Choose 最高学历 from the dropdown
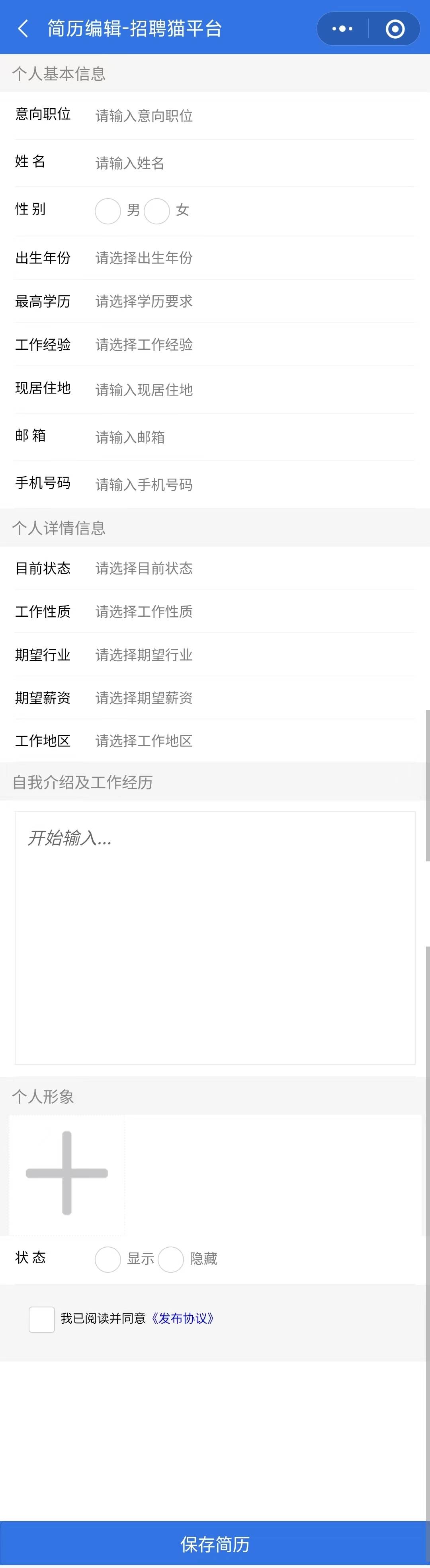430x1568 pixels. point(244,301)
